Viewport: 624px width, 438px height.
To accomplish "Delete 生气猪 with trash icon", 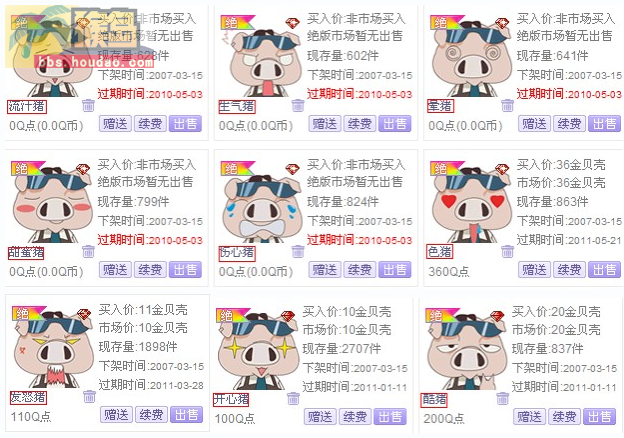I will (298, 105).
